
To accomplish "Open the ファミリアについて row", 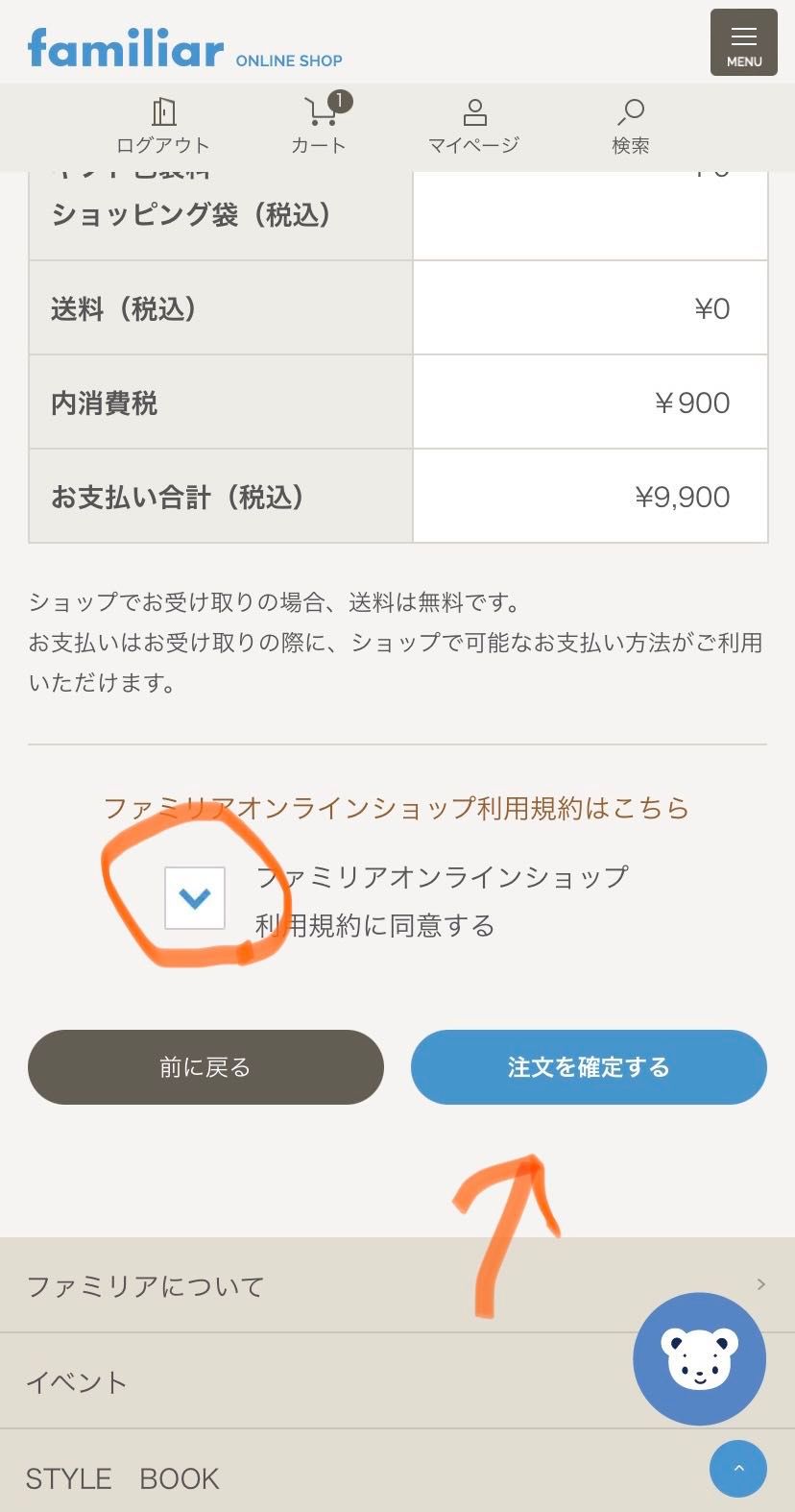I will 397,1285.
